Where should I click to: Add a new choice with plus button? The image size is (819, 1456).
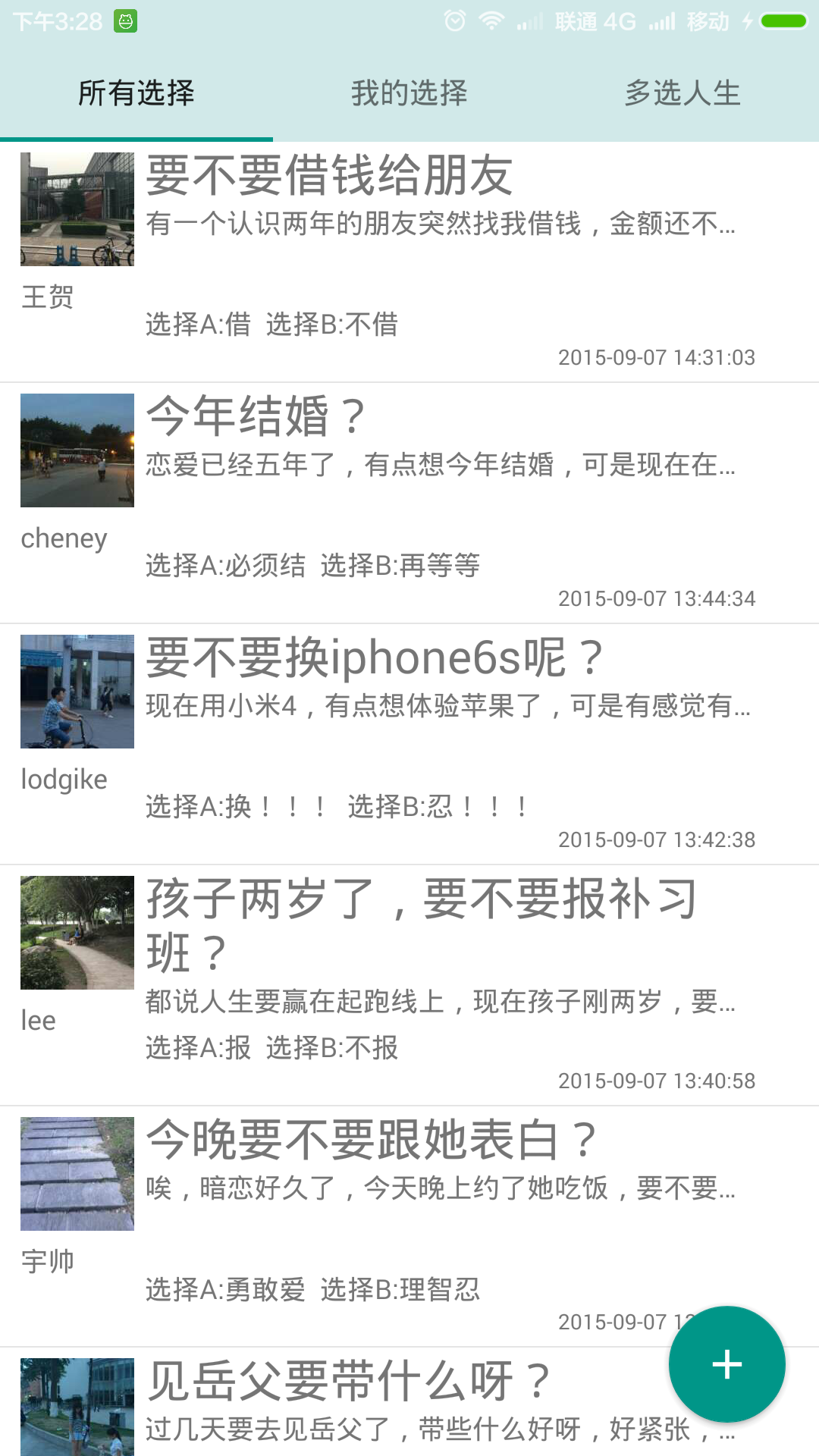726,1364
